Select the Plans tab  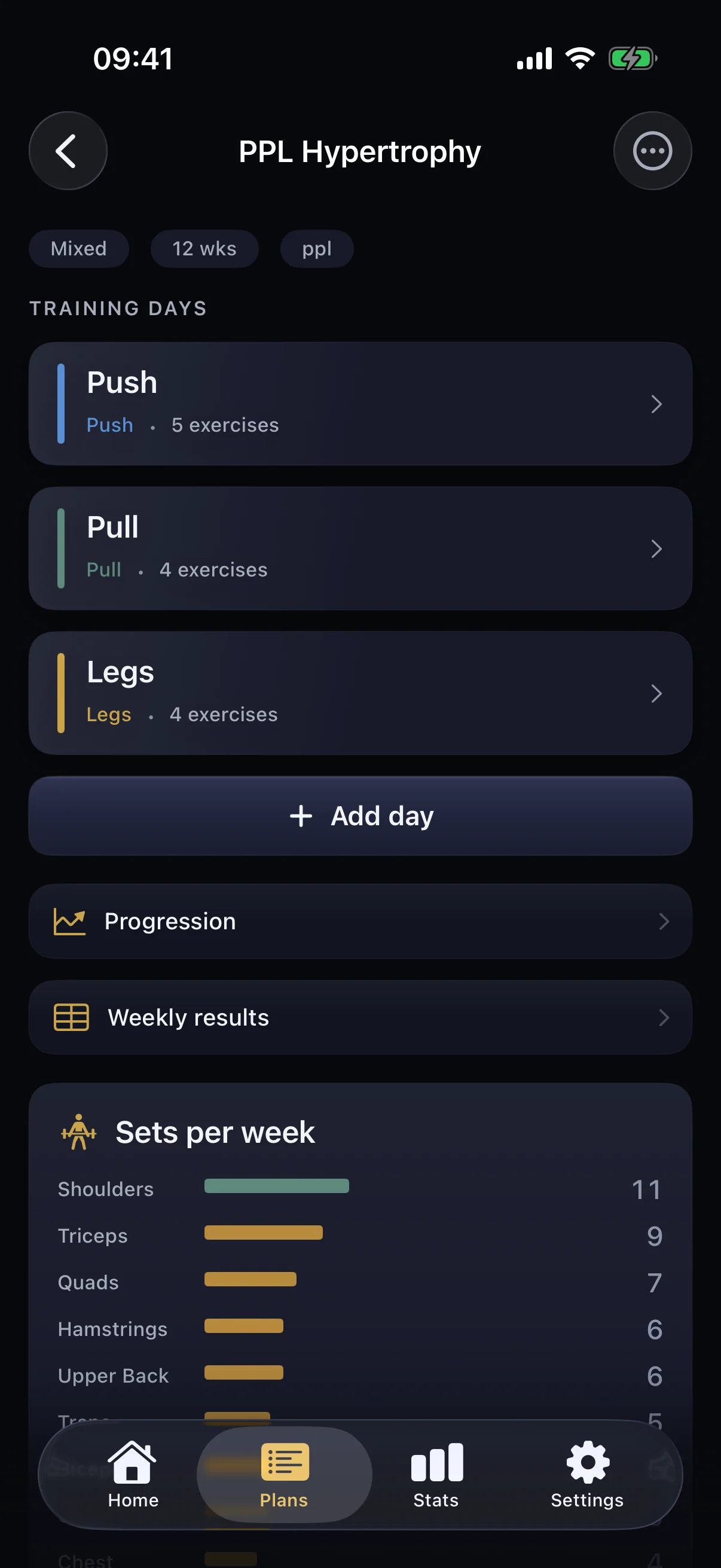click(x=284, y=1474)
